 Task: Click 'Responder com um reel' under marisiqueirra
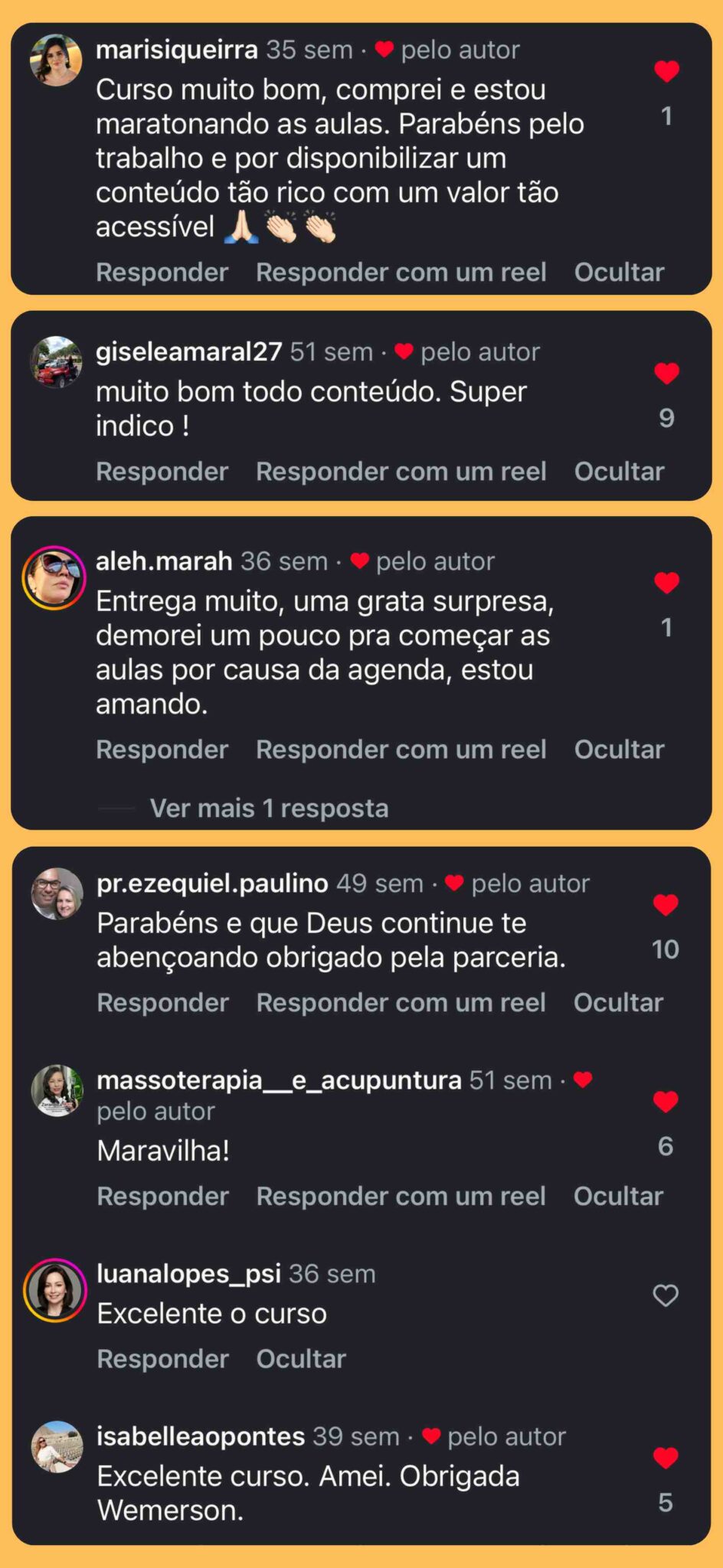click(401, 273)
